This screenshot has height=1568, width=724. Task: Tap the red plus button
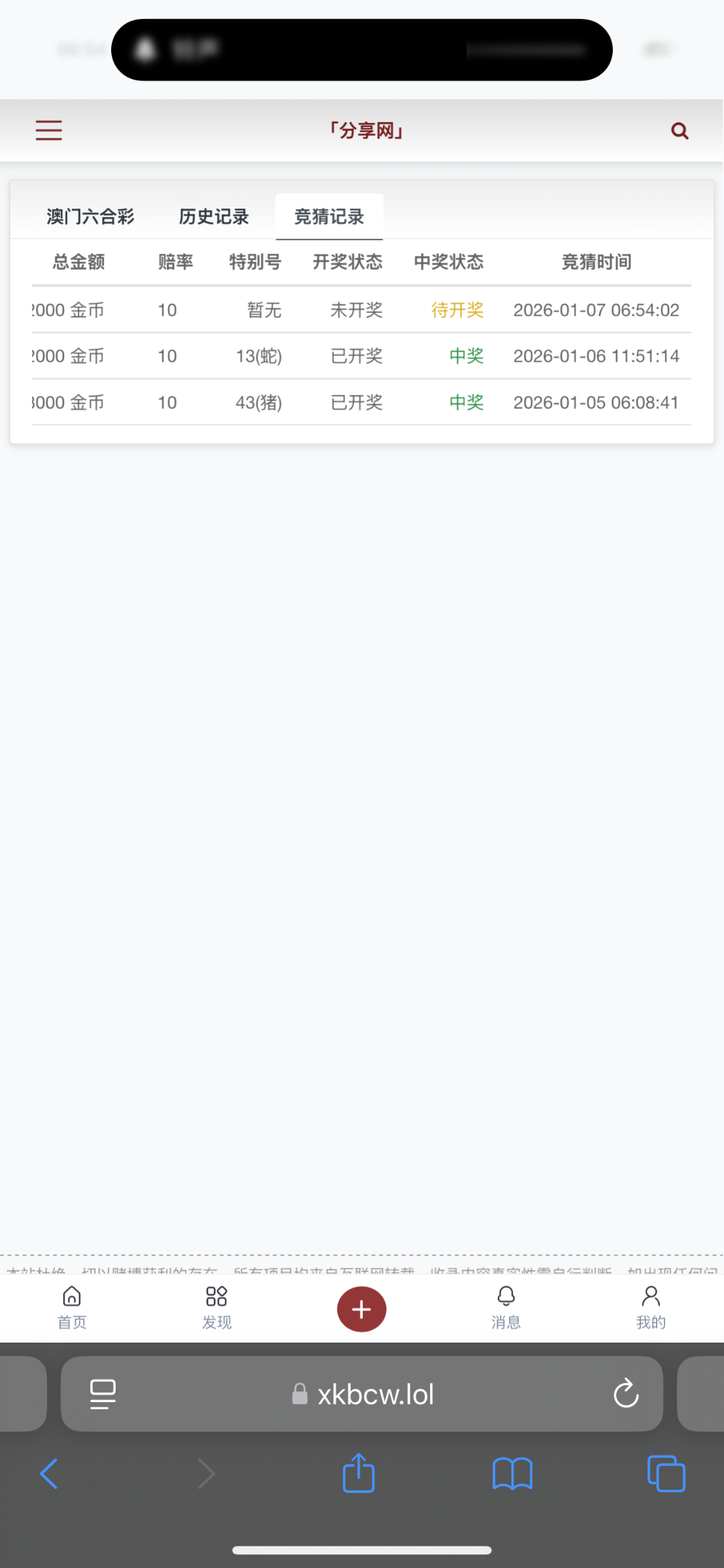click(361, 1309)
